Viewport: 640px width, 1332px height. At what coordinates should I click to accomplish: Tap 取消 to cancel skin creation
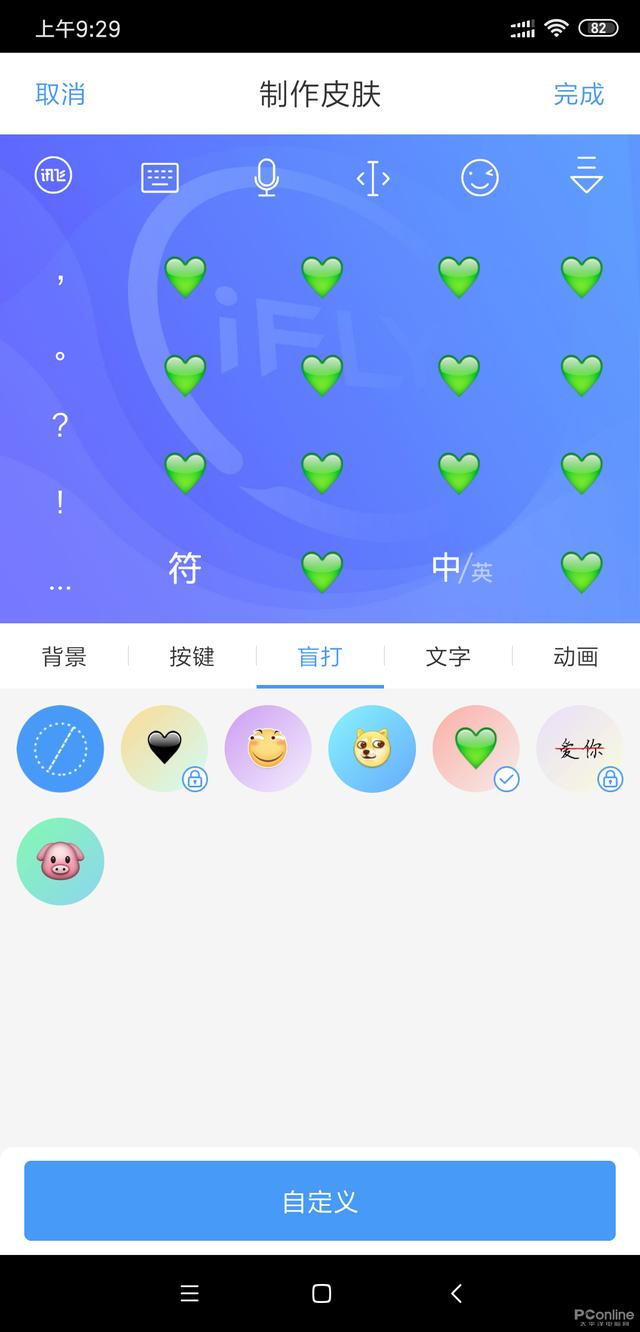(x=60, y=94)
